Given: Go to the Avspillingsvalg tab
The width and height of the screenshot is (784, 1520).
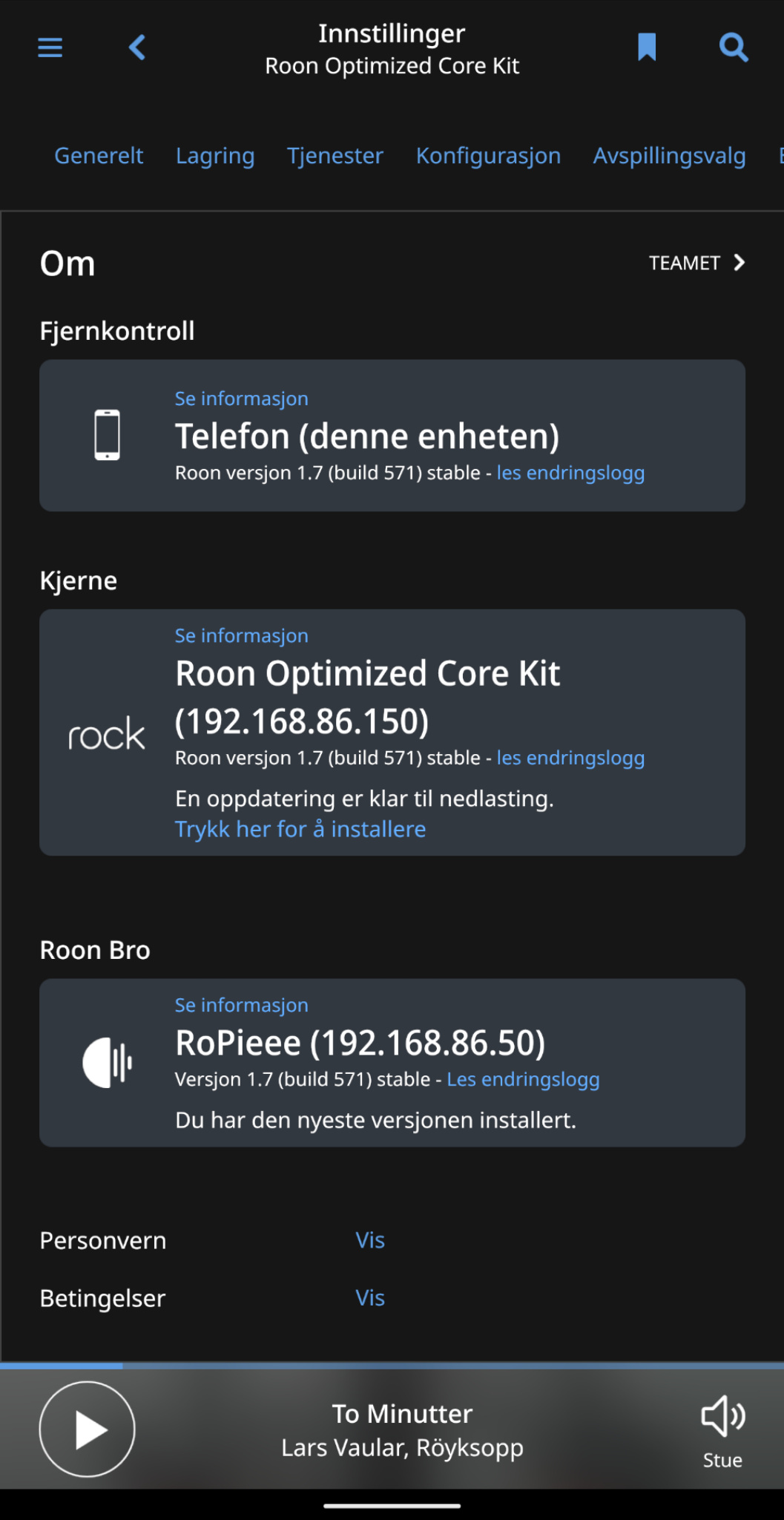Looking at the screenshot, I should tap(669, 156).
